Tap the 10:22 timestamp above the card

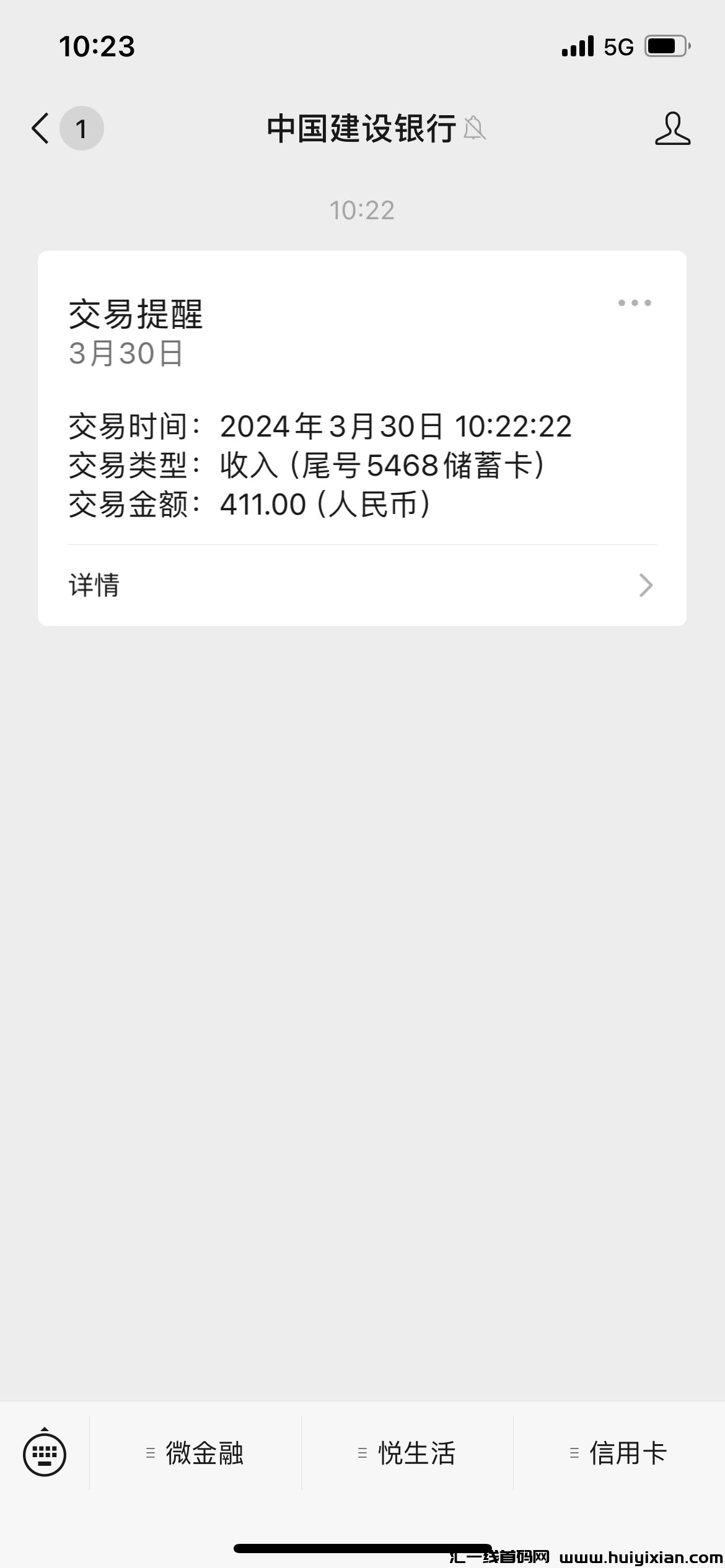362,211
